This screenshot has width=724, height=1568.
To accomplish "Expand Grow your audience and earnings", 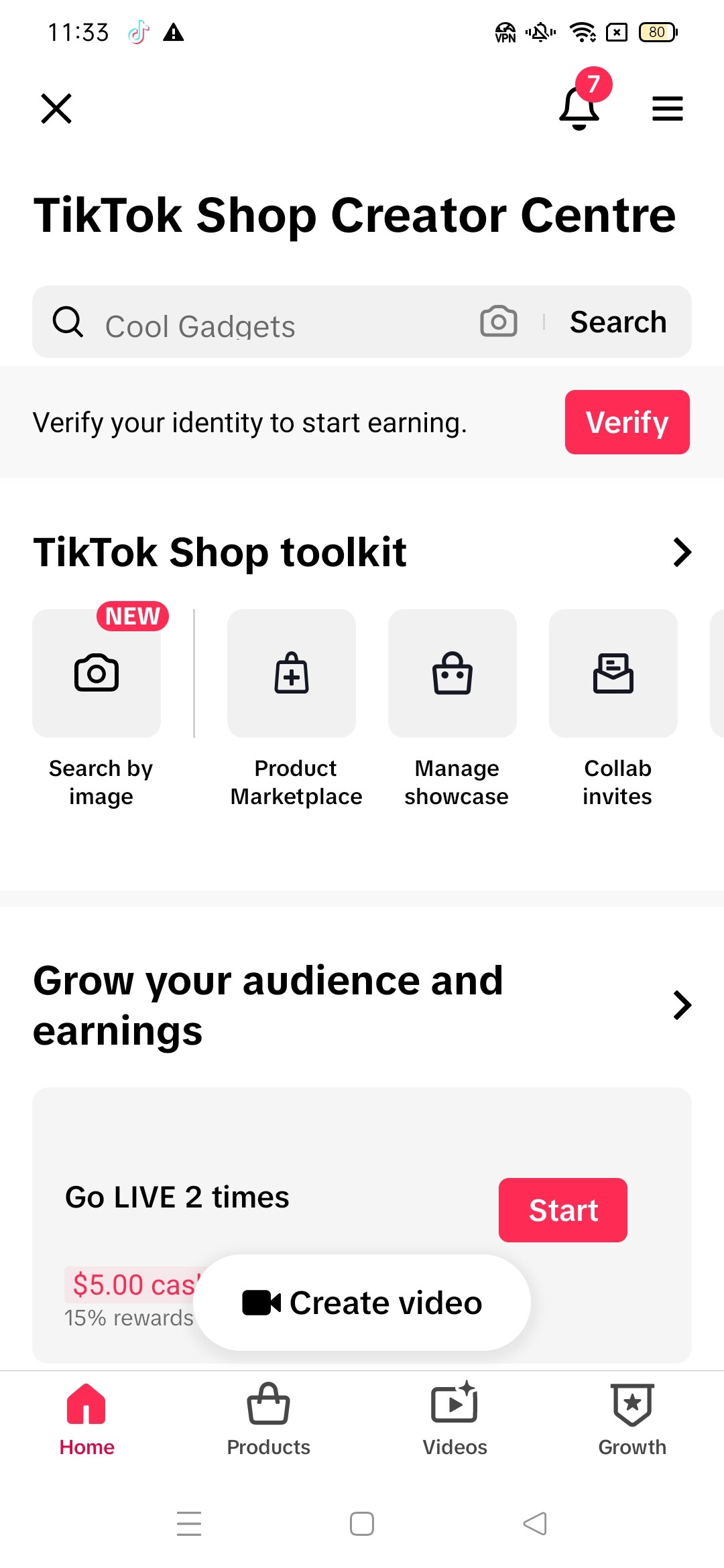I will pyautogui.click(x=682, y=1005).
